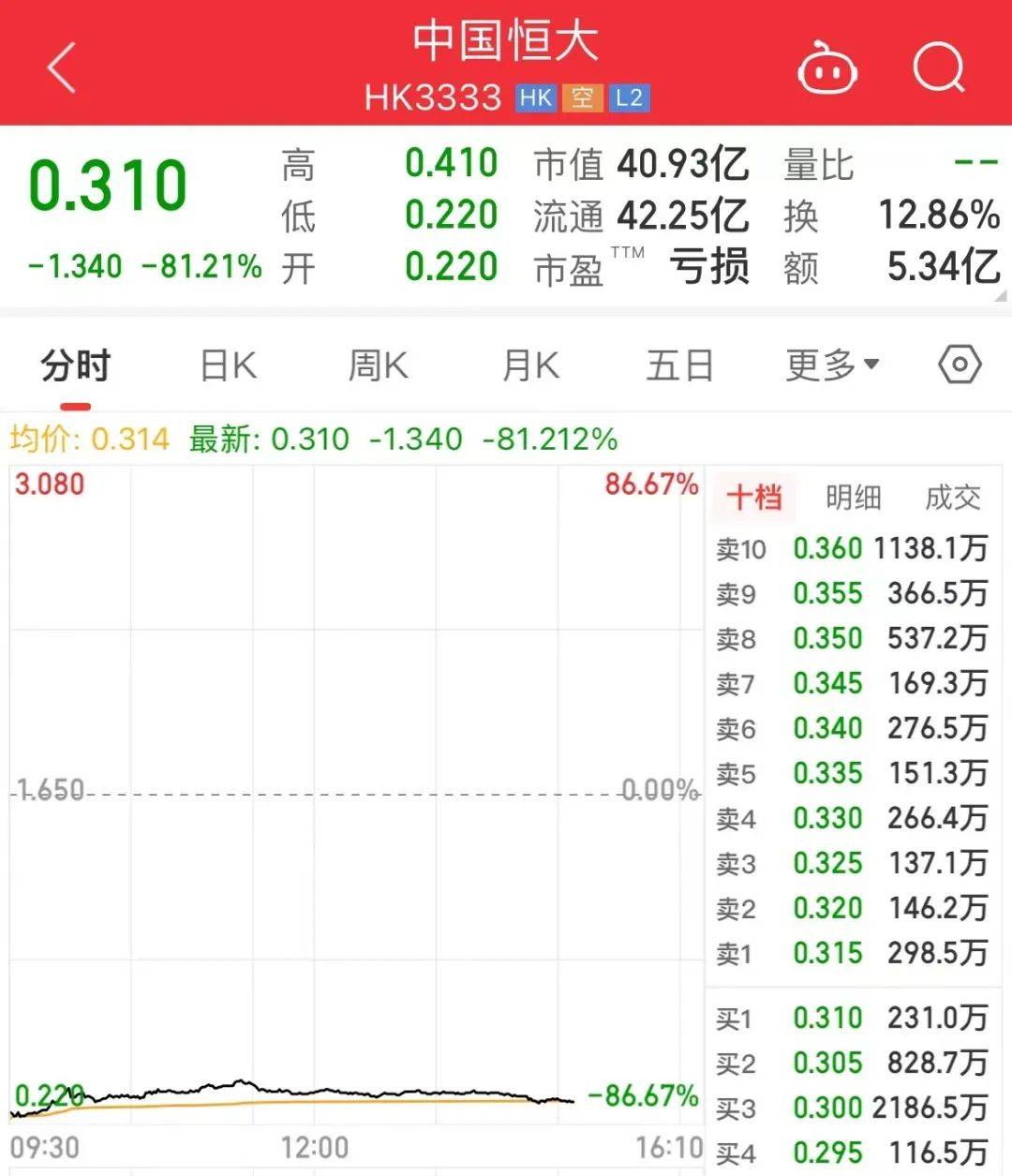1012x1176 pixels.
Task: Select the 月K chart tab
Action: [530, 365]
